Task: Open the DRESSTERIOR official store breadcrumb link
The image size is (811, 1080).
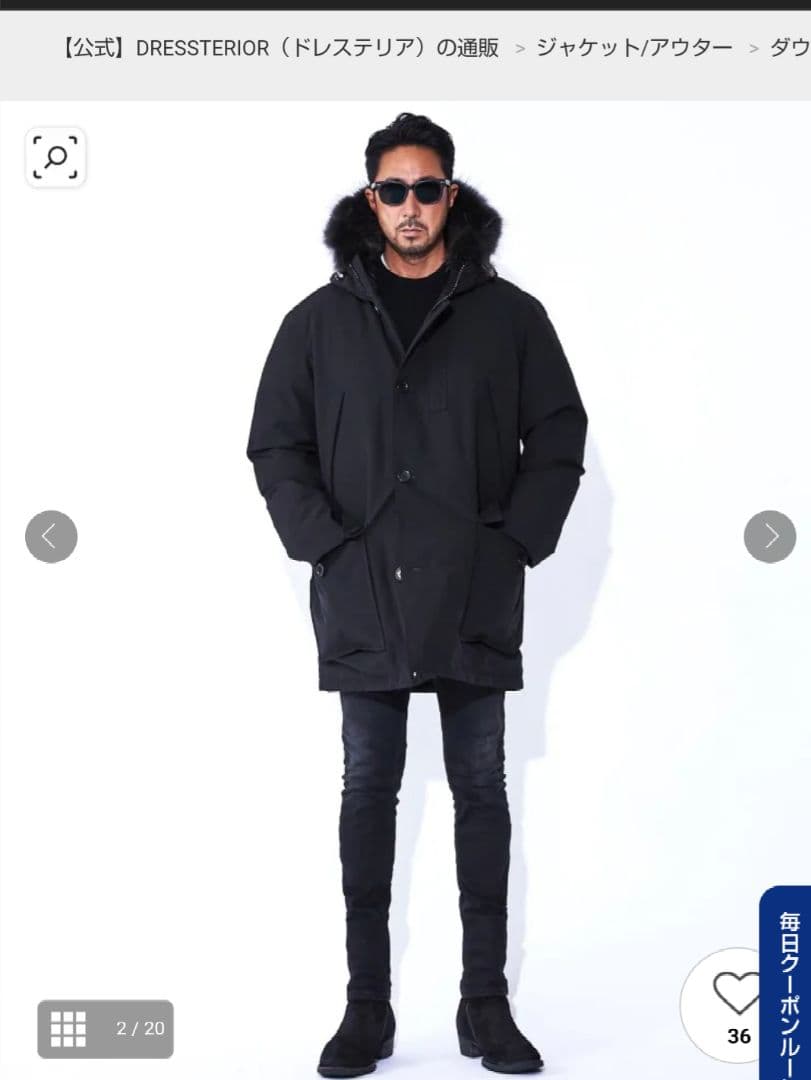Action: (x=280, y=48)
